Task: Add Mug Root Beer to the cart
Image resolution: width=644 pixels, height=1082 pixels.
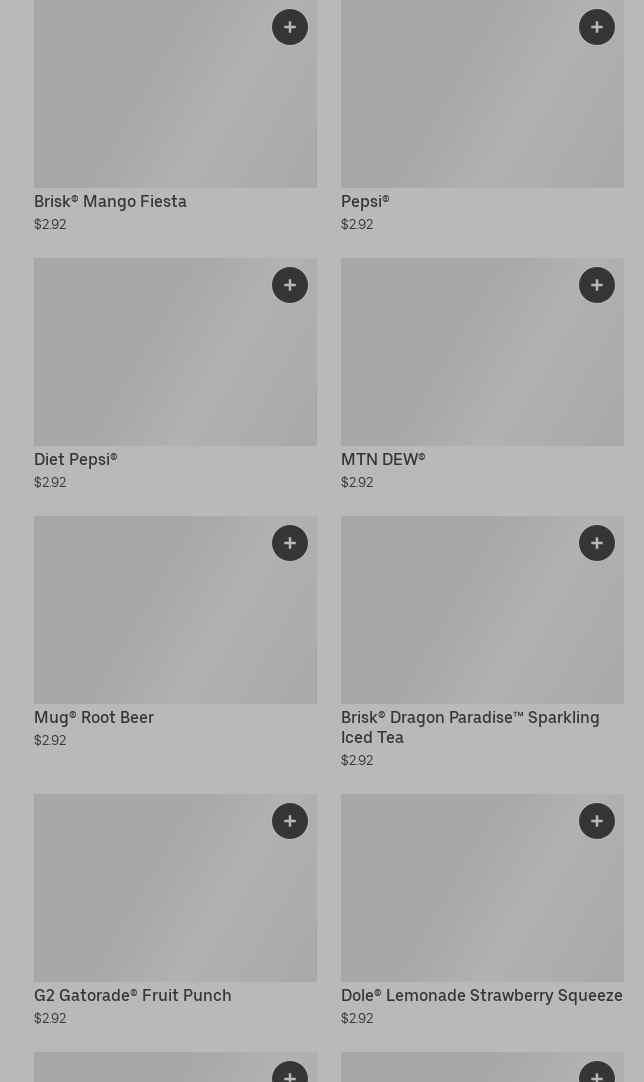Action: point(290,543)
